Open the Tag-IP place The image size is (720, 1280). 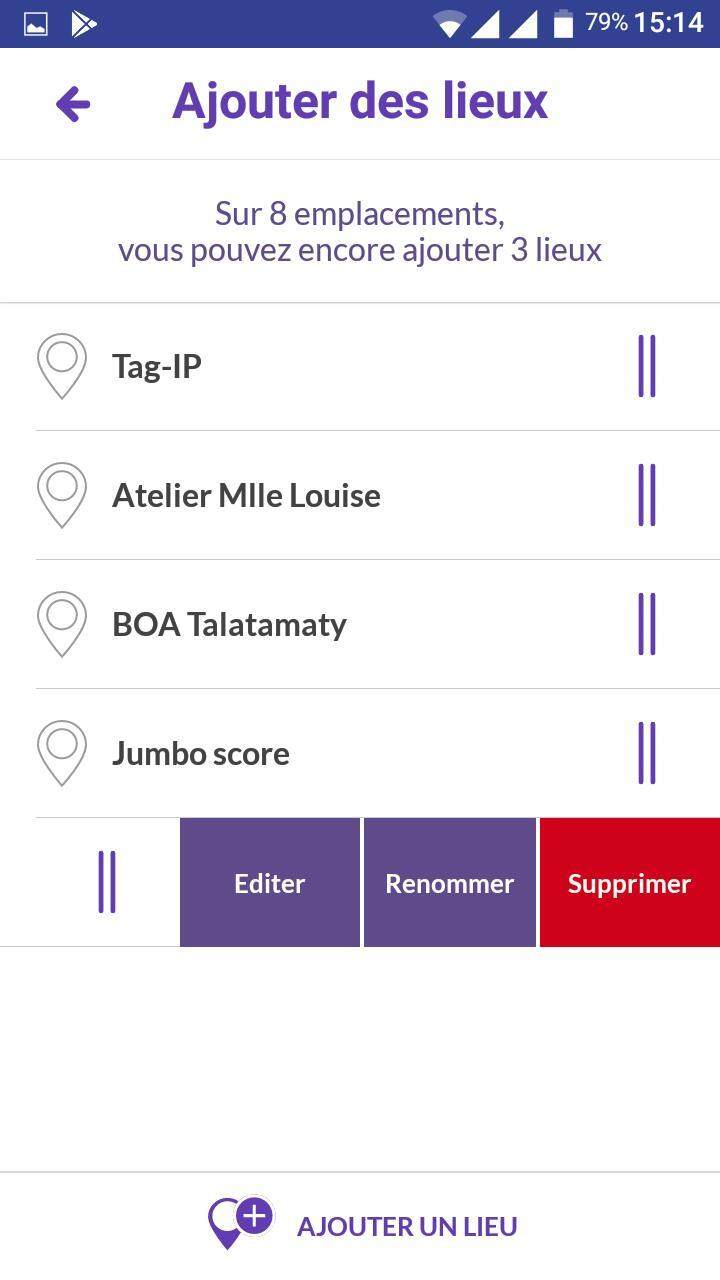(x=360, y=367)
